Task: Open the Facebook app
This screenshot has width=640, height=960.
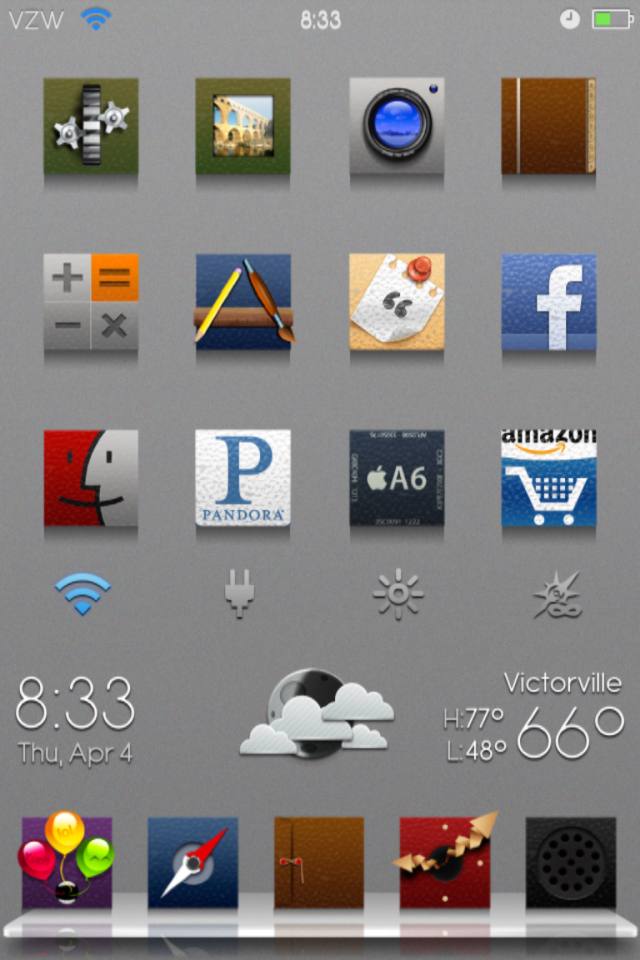Action: coord(548,302)
